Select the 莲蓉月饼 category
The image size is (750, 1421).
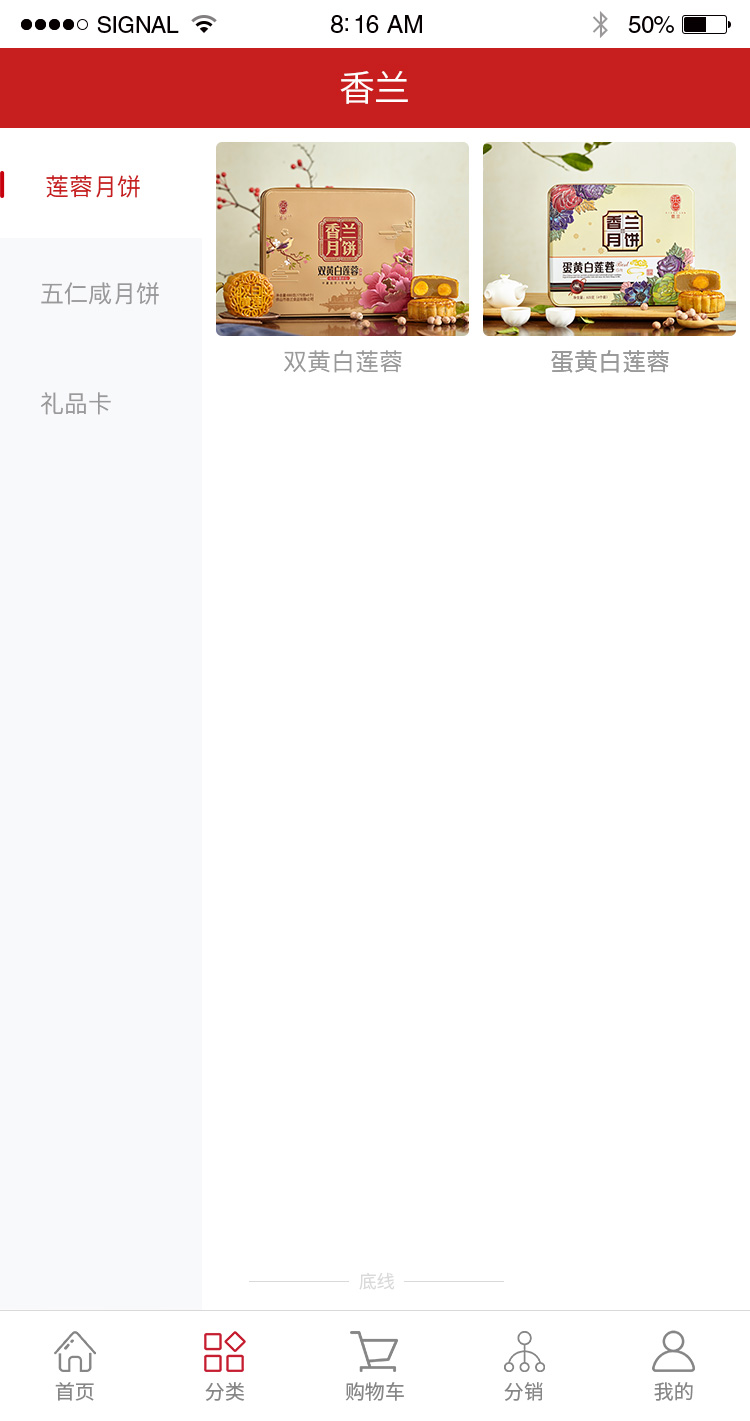[x=93, y=186]
